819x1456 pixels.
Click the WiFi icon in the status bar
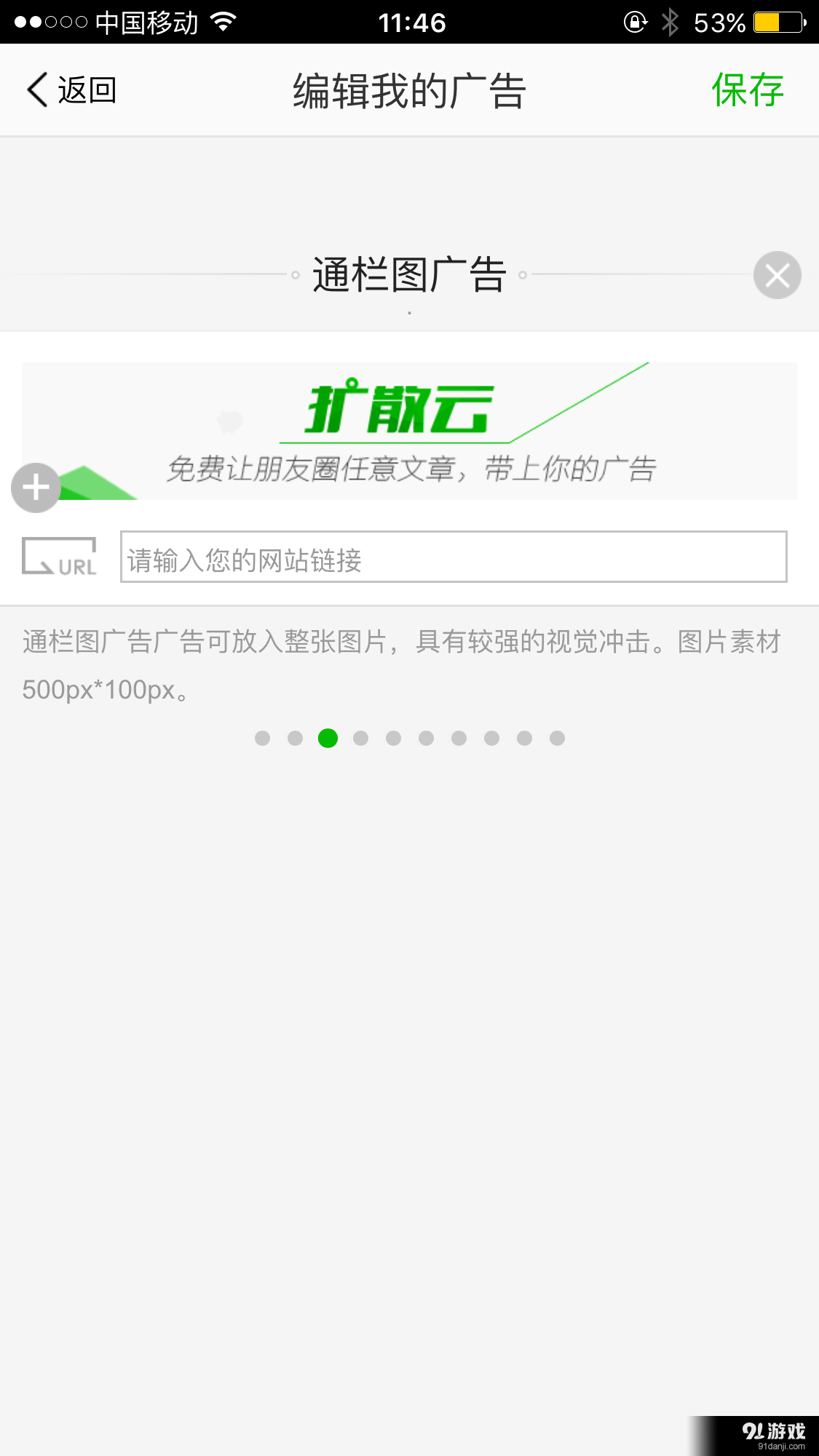point(222,21)
